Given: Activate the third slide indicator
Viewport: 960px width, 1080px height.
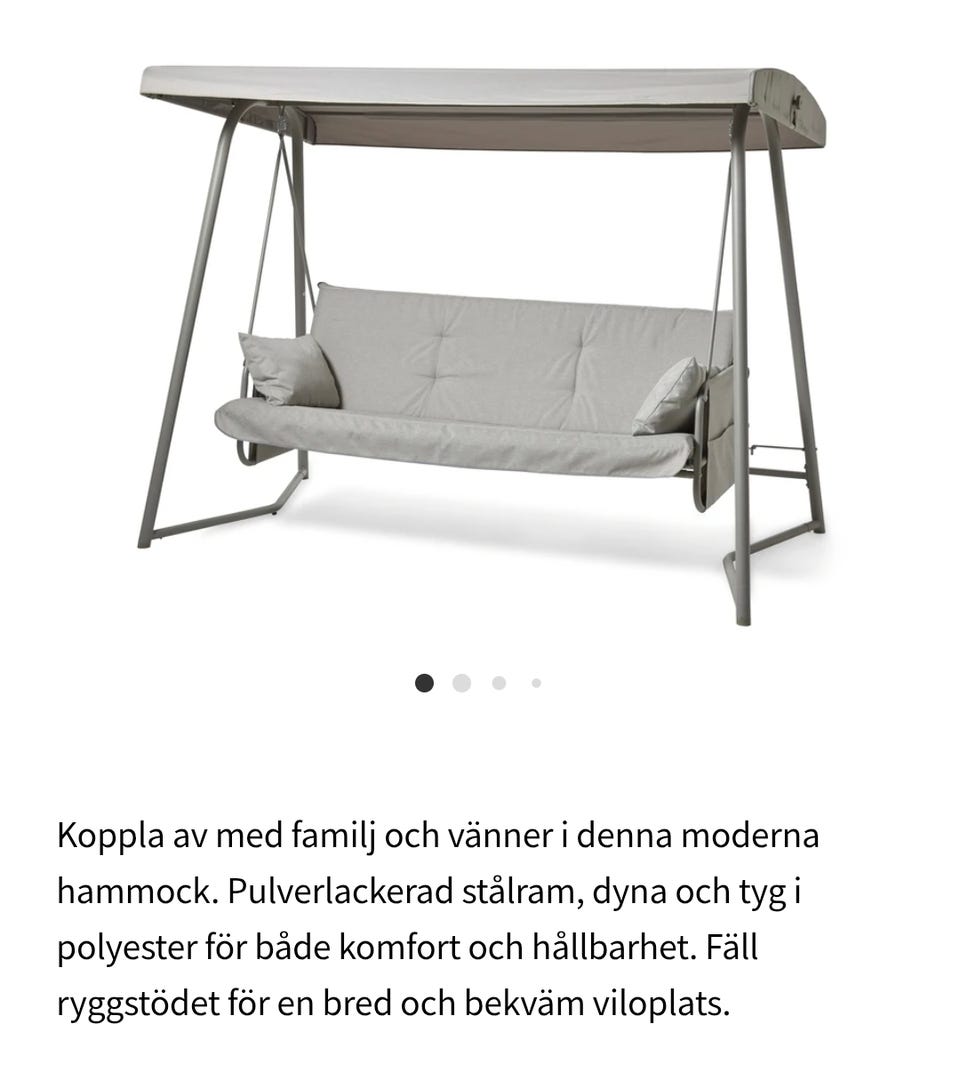Looking at the screenshot, I should tap(499, 684).
